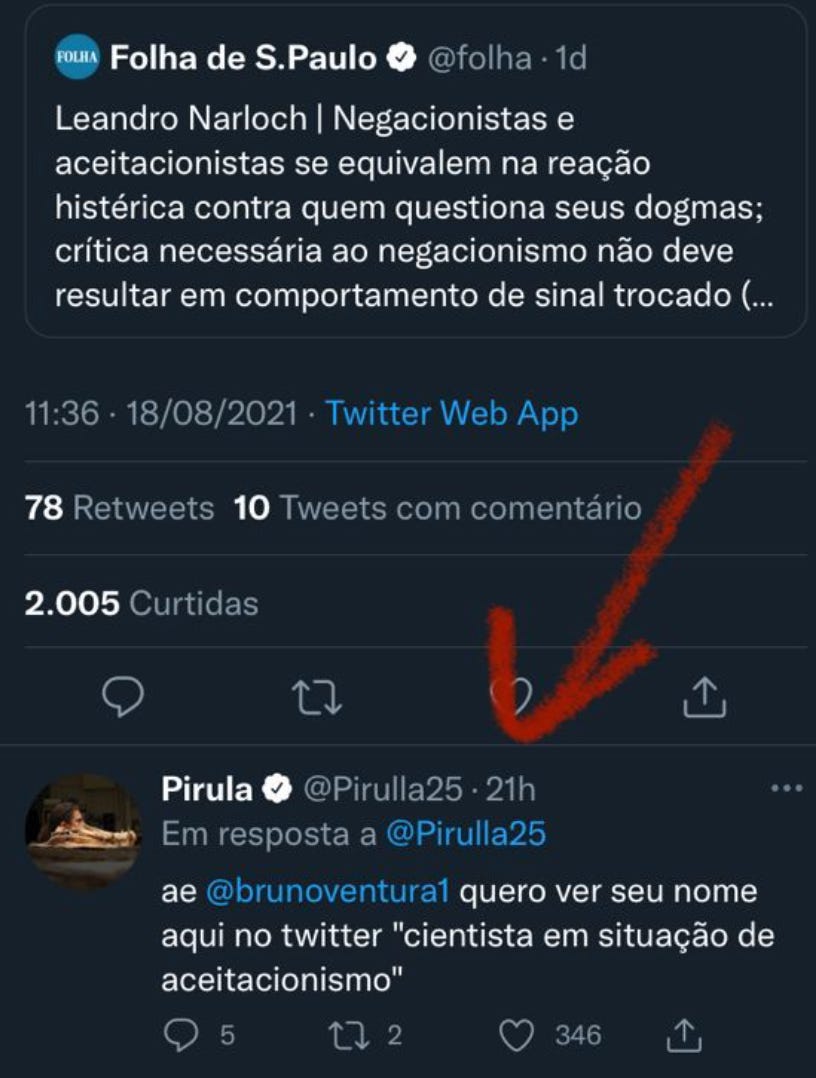The height and width of the screenshot is (1078, 816).
Task: Open the overflow menu on Pirula's reply
Action: click(787, 789)
